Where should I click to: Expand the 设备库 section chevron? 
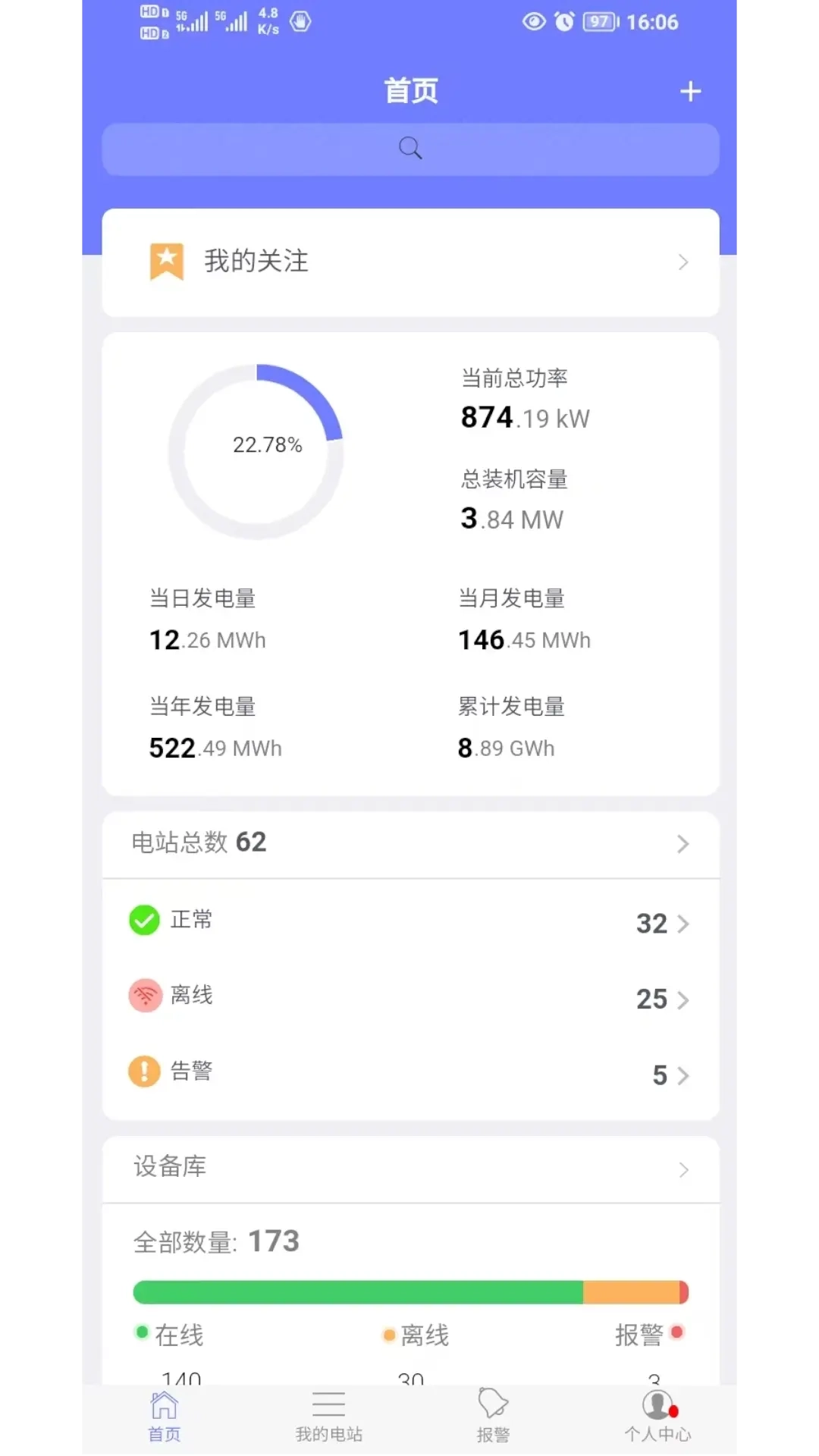pos(683,1169)
